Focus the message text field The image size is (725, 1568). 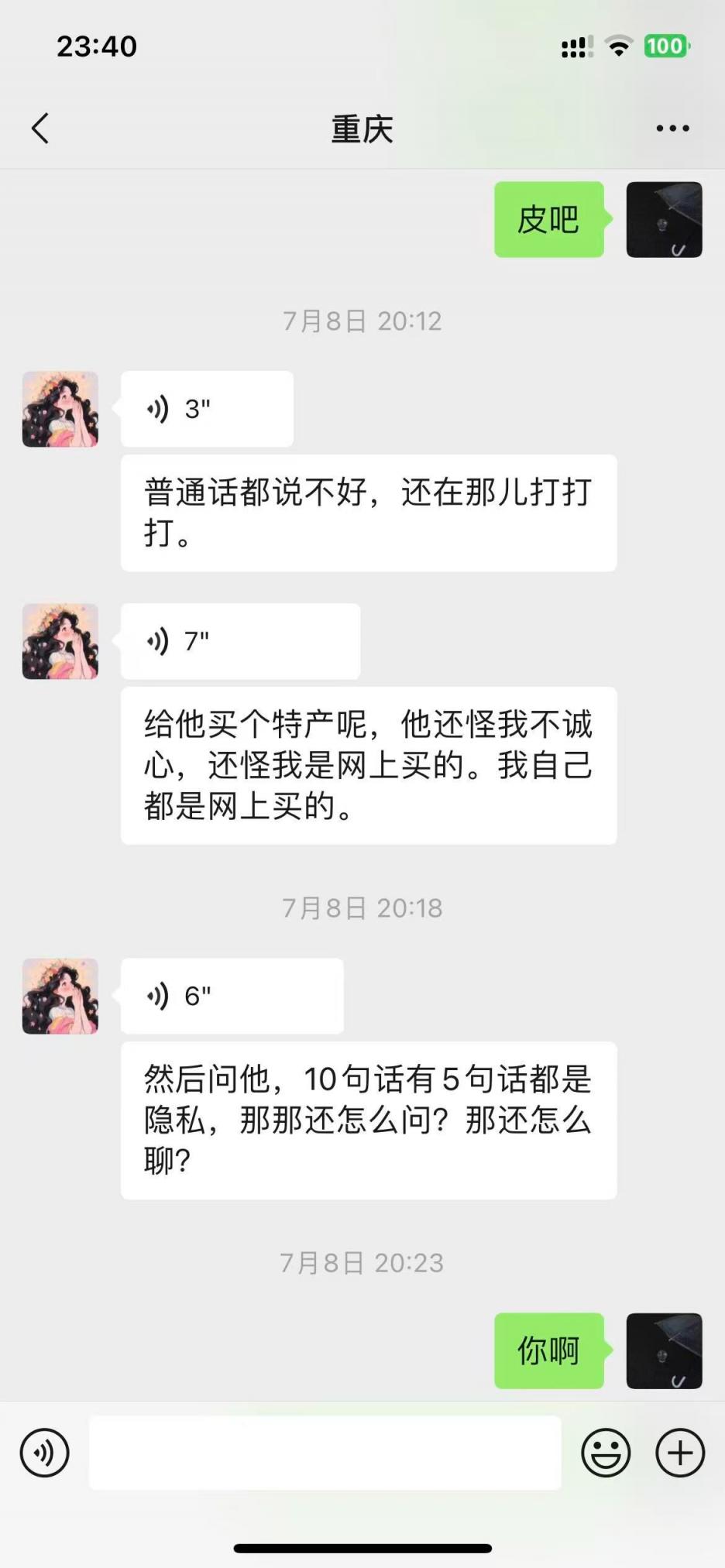click(325, 1453)
